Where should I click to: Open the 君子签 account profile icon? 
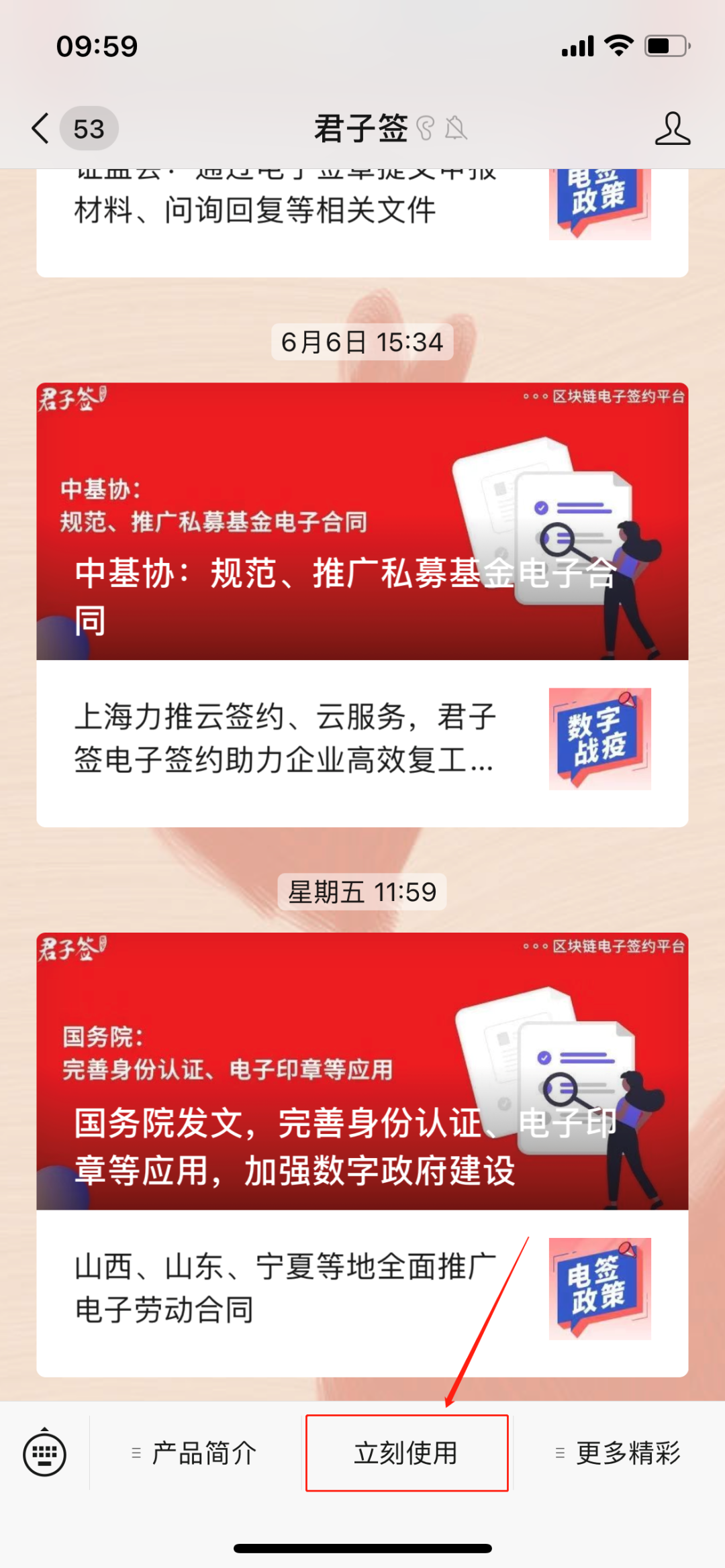[672, 128]
